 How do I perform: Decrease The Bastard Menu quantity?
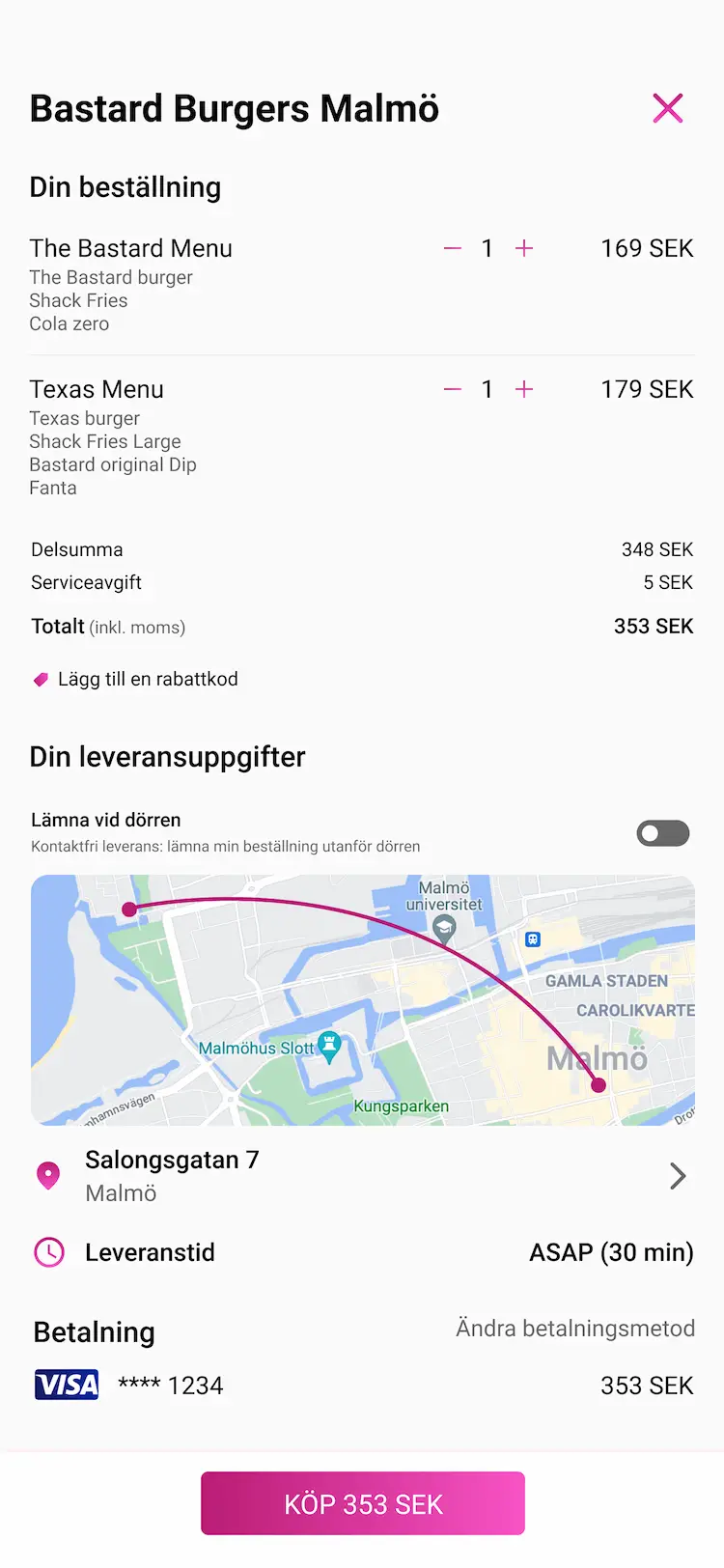453,249
